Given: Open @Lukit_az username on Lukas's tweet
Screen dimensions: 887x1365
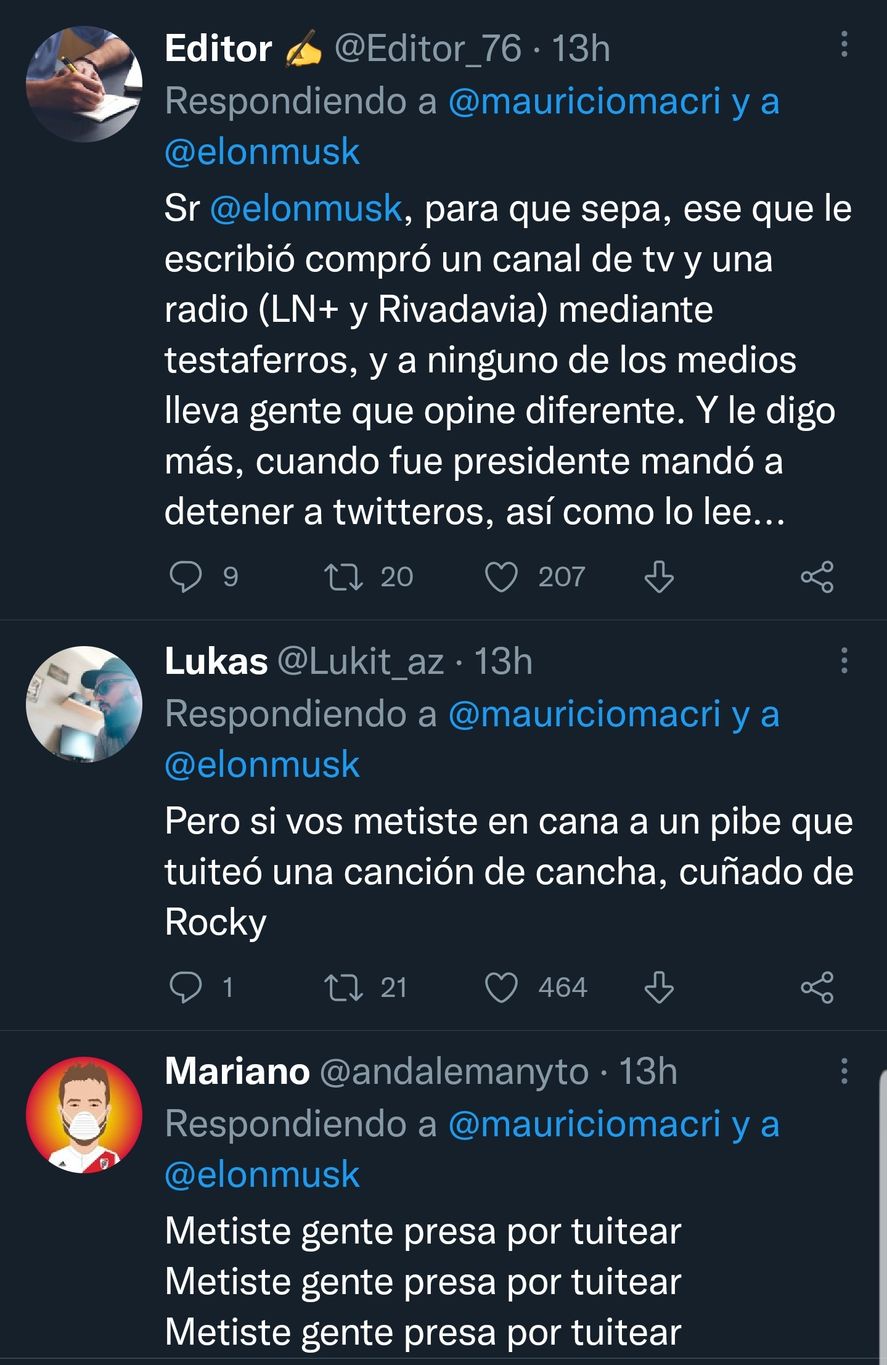Looking at the screenshot, I should point(359,662).
